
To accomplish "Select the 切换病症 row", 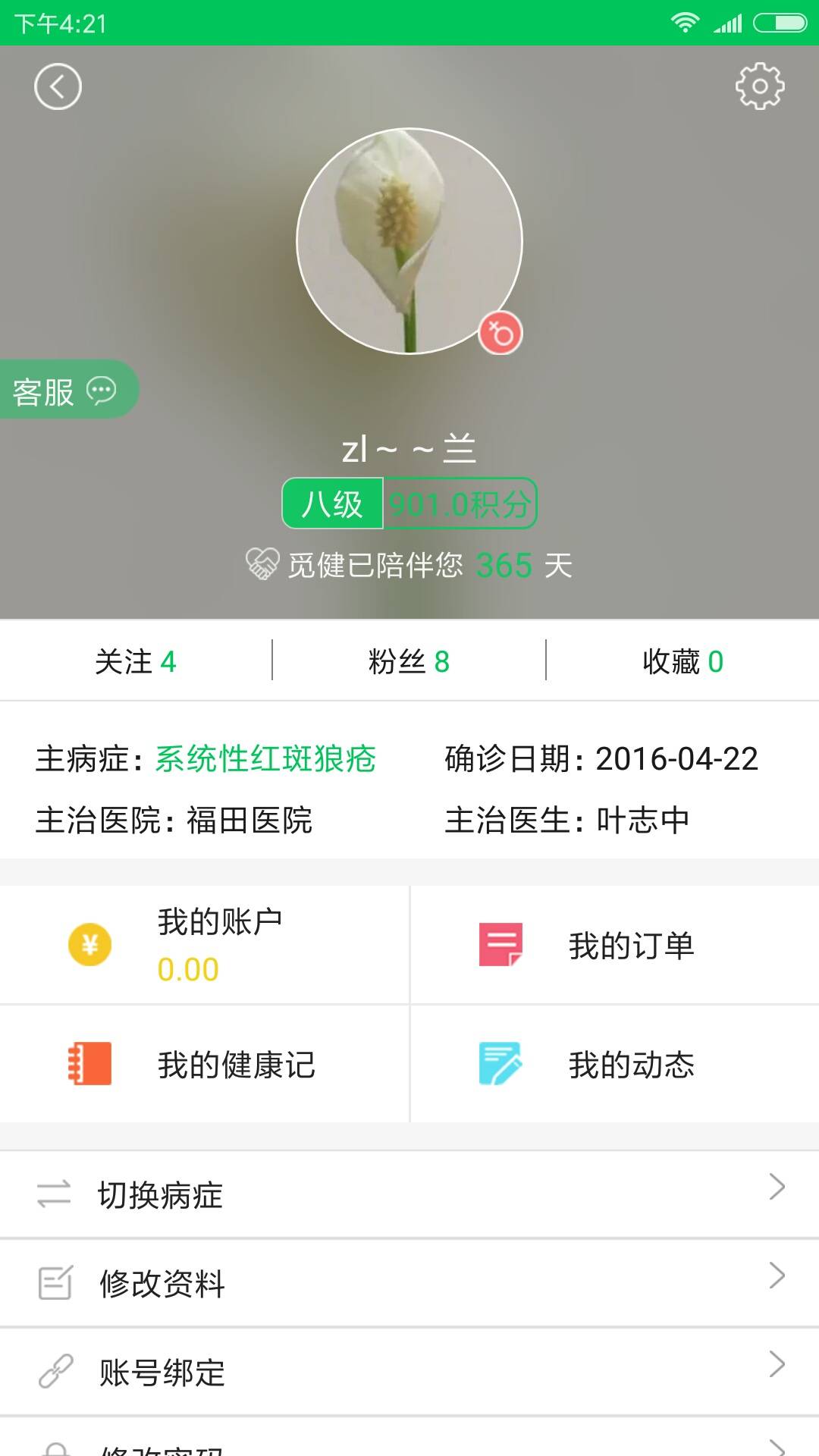I will (409, 1195).
